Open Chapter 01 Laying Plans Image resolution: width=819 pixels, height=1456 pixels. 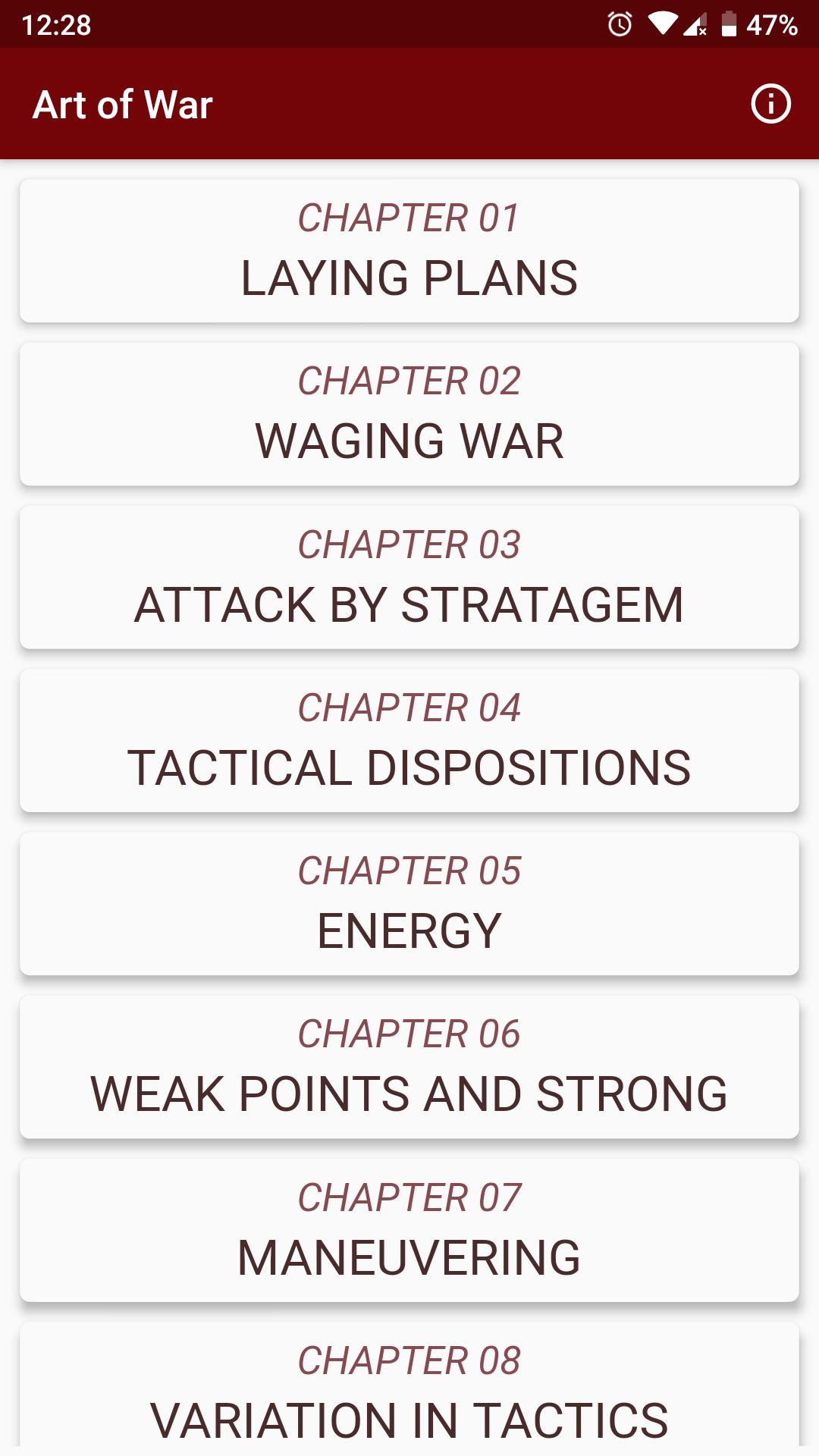(409, 250)
